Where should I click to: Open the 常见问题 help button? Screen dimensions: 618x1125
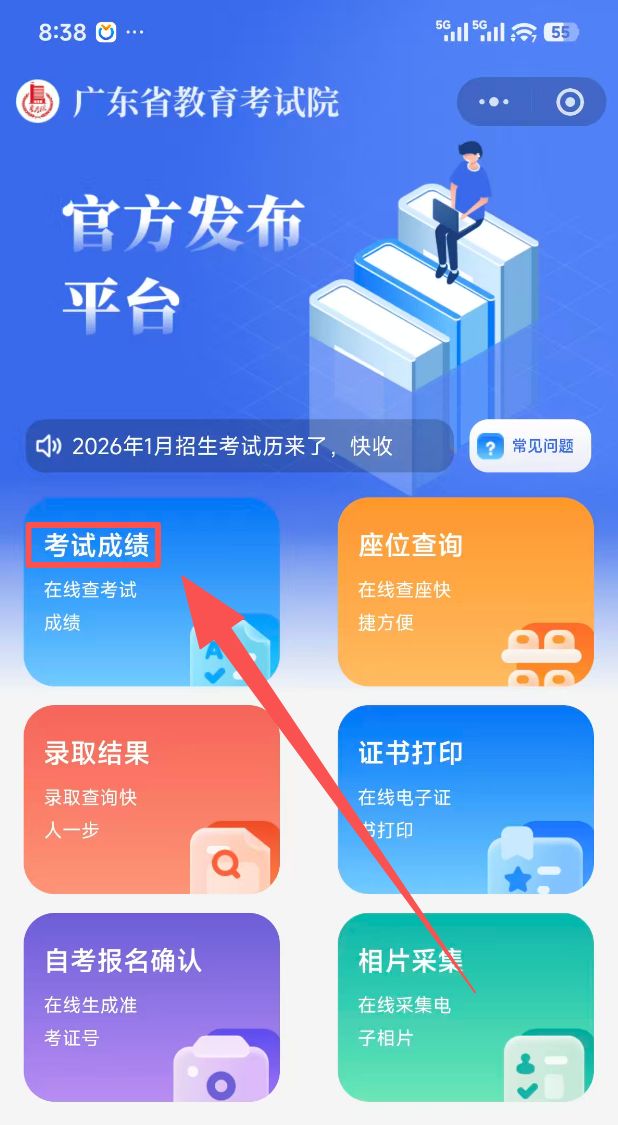pos(530,446)
